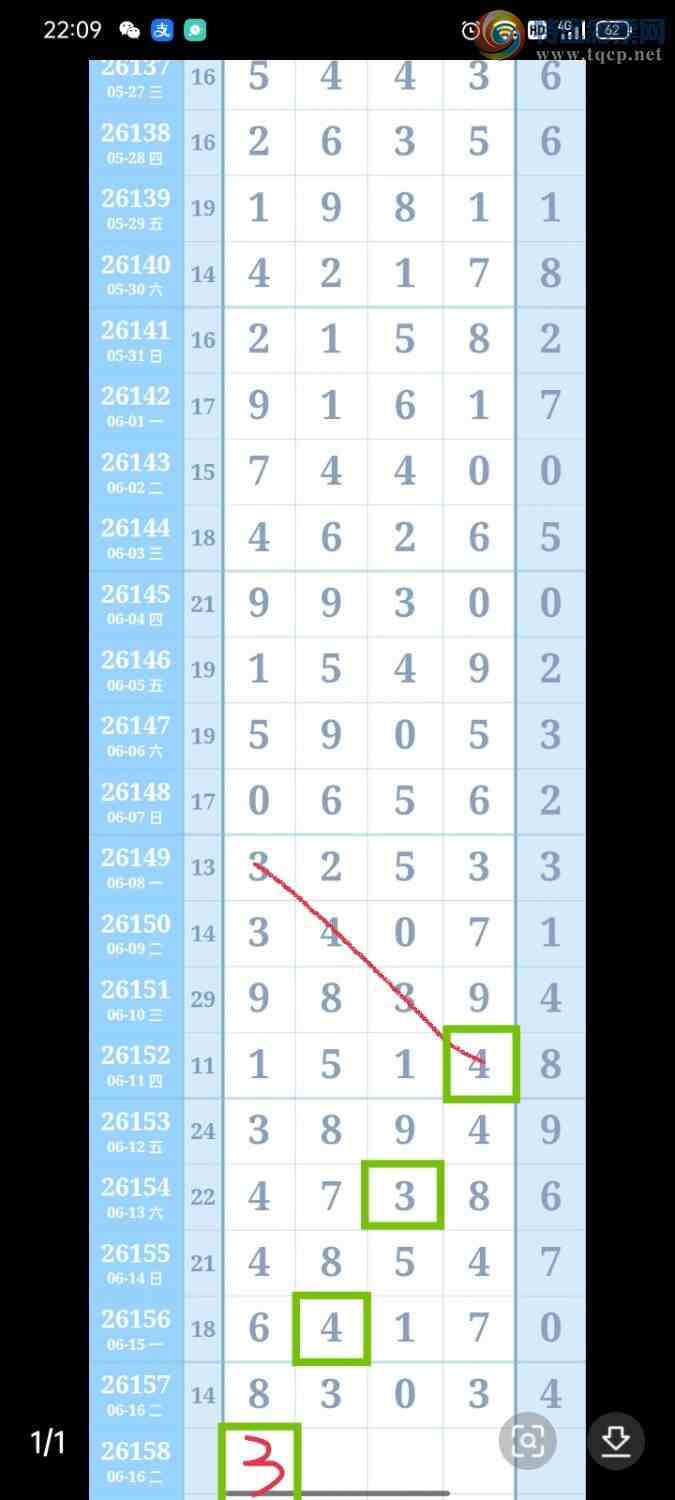Open the image scan recognition icon
This screenshot has width=675, height=1500.
click(528, 1440)
